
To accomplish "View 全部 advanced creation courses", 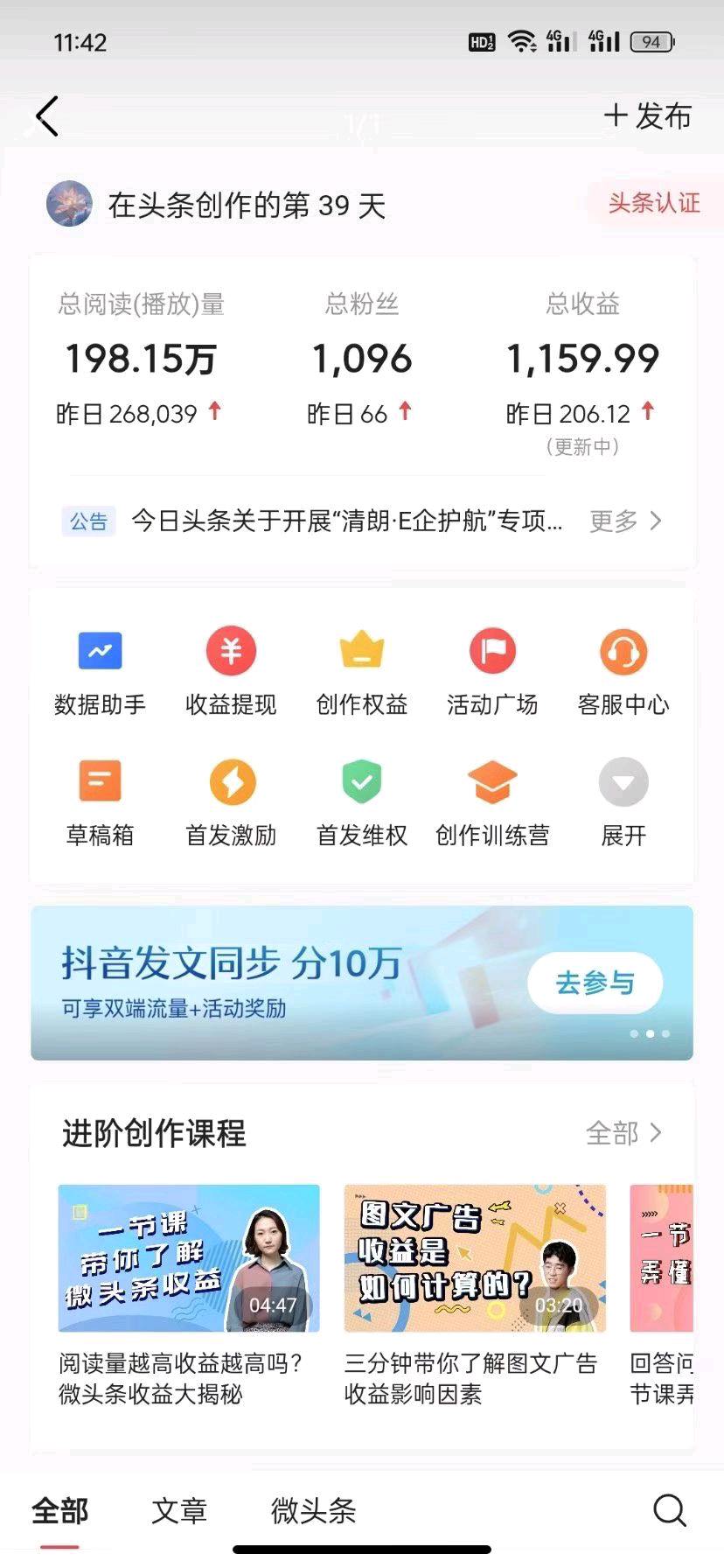I will pyautogui.click(x=623, y=1133).
